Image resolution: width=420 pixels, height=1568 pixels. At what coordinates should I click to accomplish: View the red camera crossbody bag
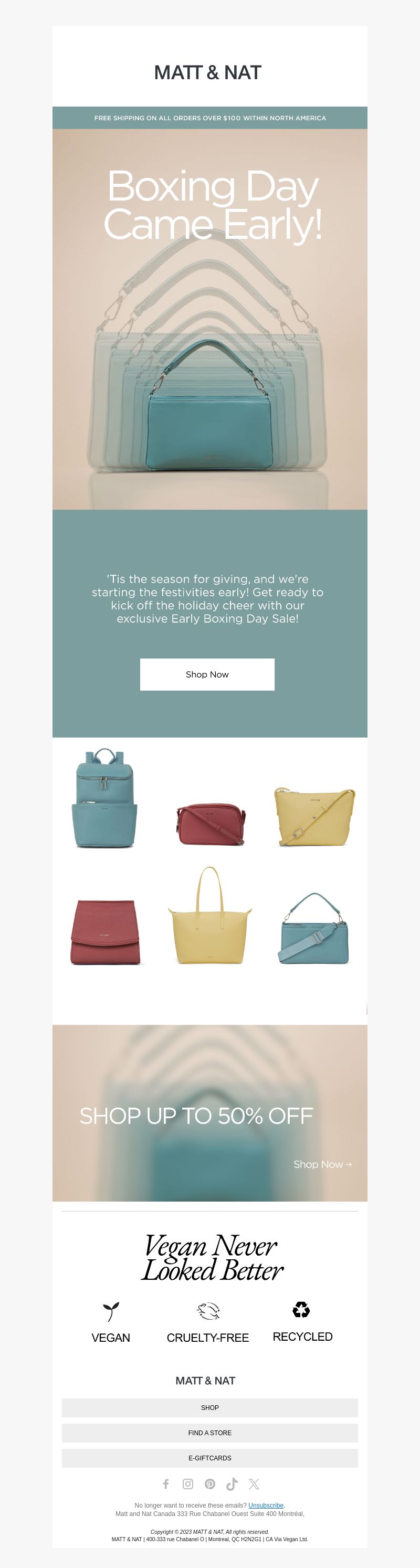pyautogui.click(x=211, y=823)
